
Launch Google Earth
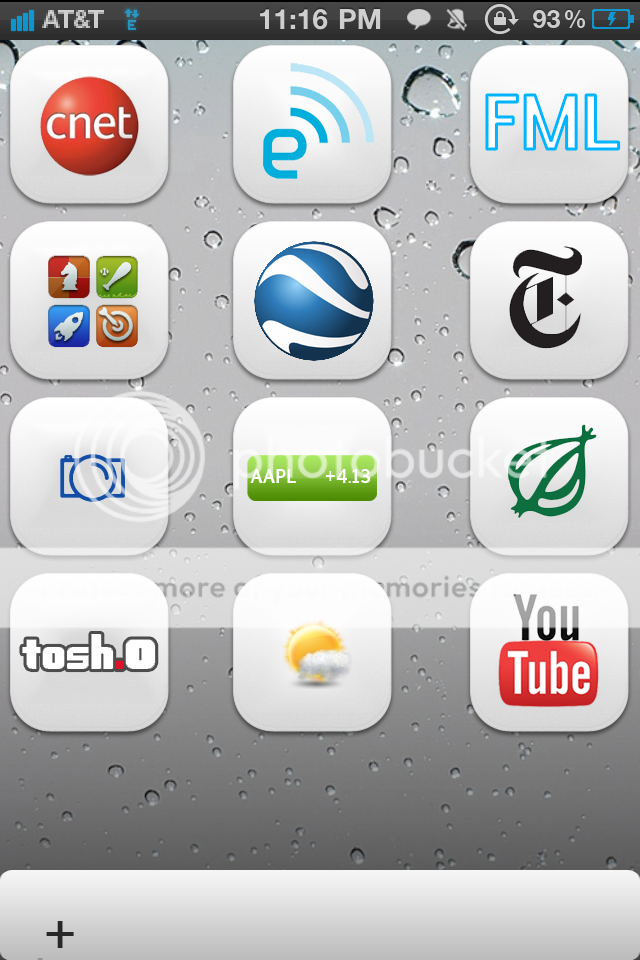click(x=312, y=300)
